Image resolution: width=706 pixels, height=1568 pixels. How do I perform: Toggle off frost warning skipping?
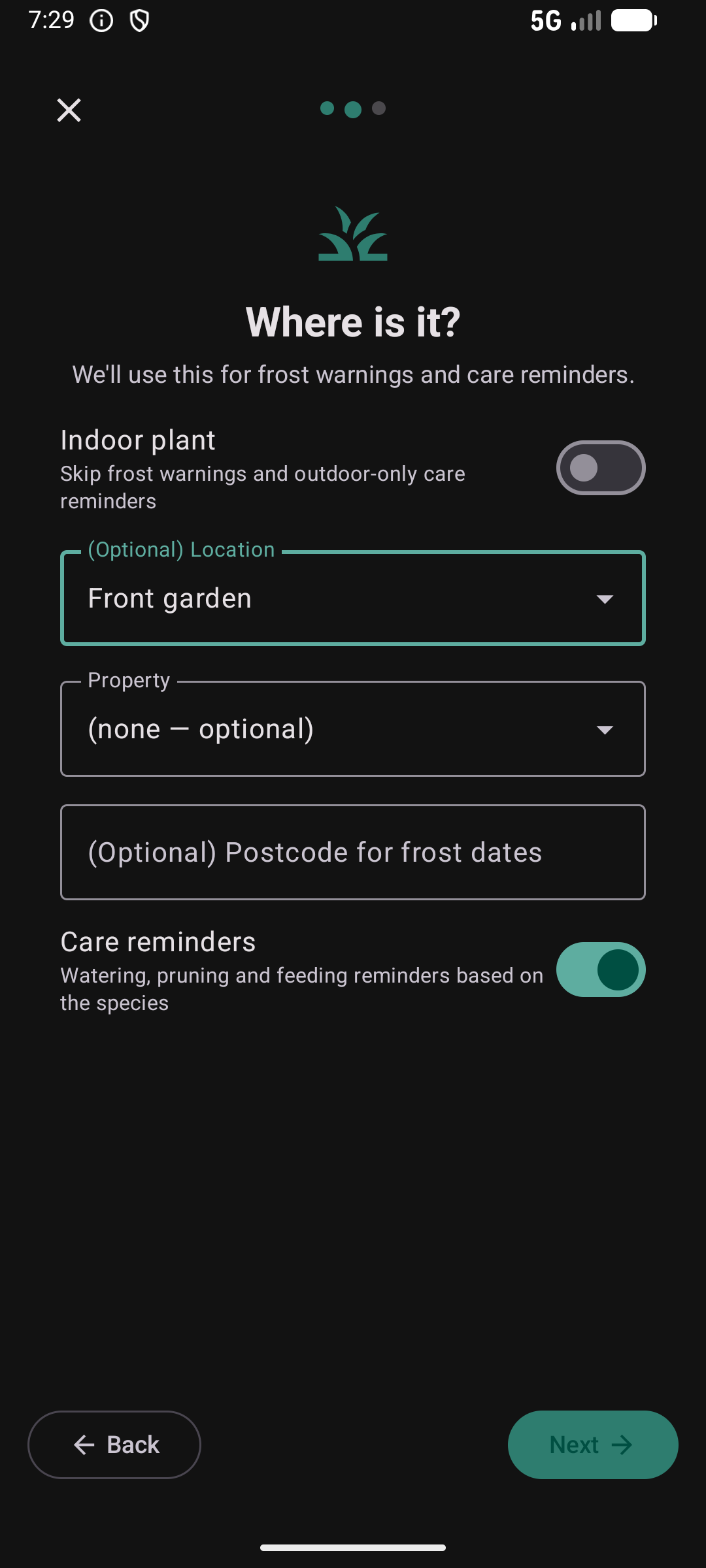point(601,467)
